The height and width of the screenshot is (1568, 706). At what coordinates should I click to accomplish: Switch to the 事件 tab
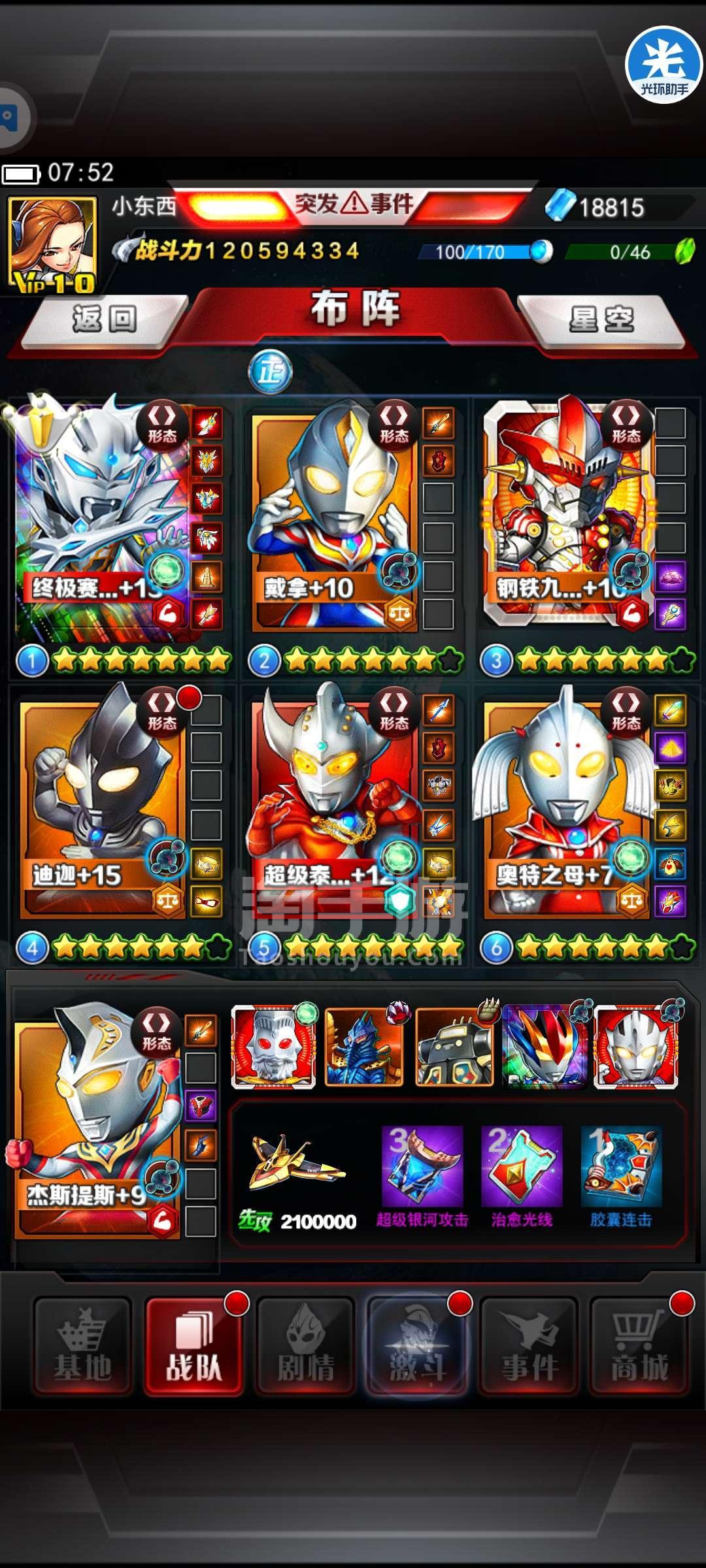pyautogui.click(x=529, y=1347)
